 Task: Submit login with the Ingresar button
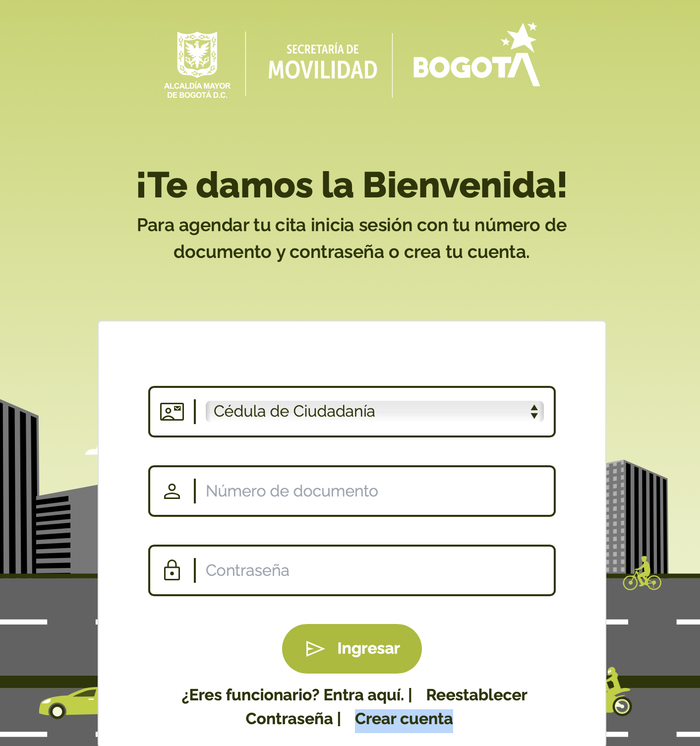[x=352, y=648]
